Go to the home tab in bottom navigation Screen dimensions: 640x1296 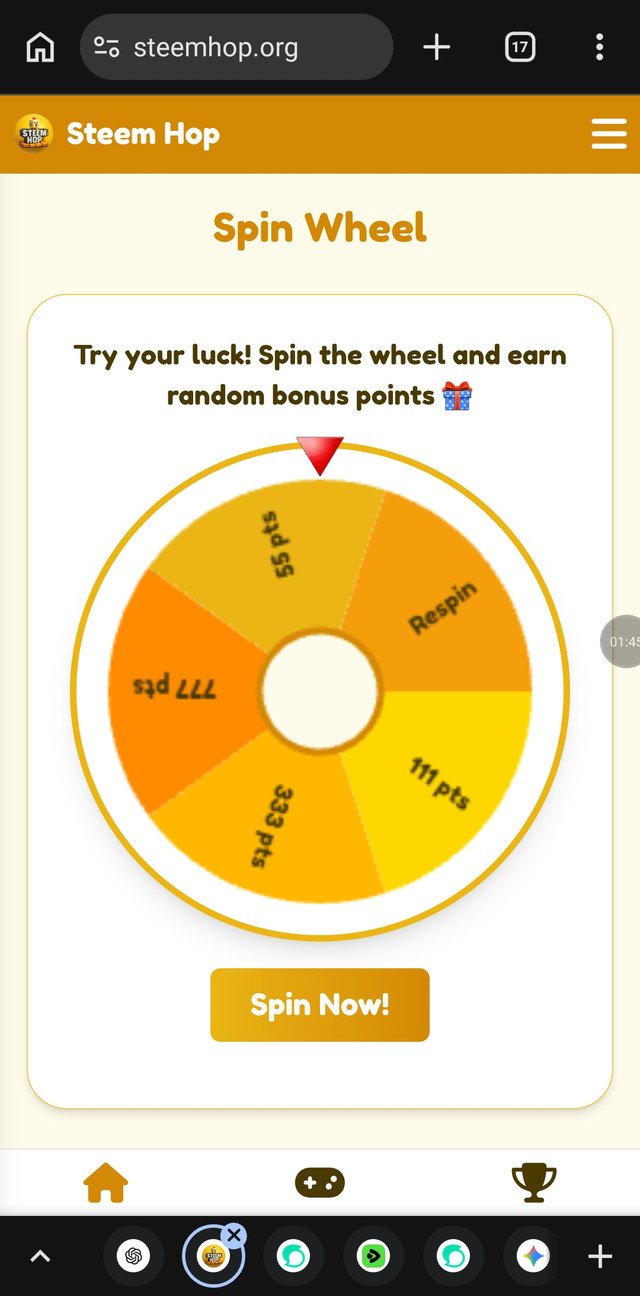click(106, 1183)
